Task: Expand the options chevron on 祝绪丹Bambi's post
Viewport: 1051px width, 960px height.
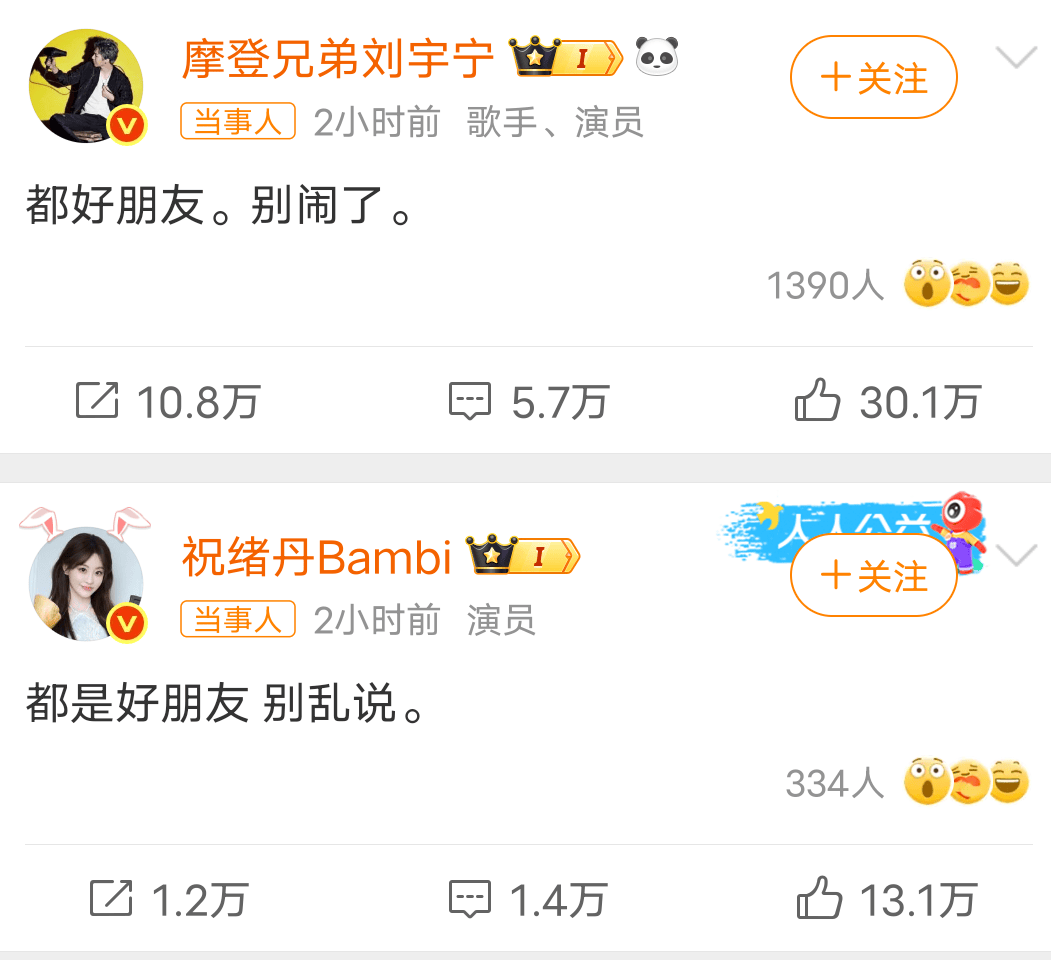Action: tap(1017, 556)
